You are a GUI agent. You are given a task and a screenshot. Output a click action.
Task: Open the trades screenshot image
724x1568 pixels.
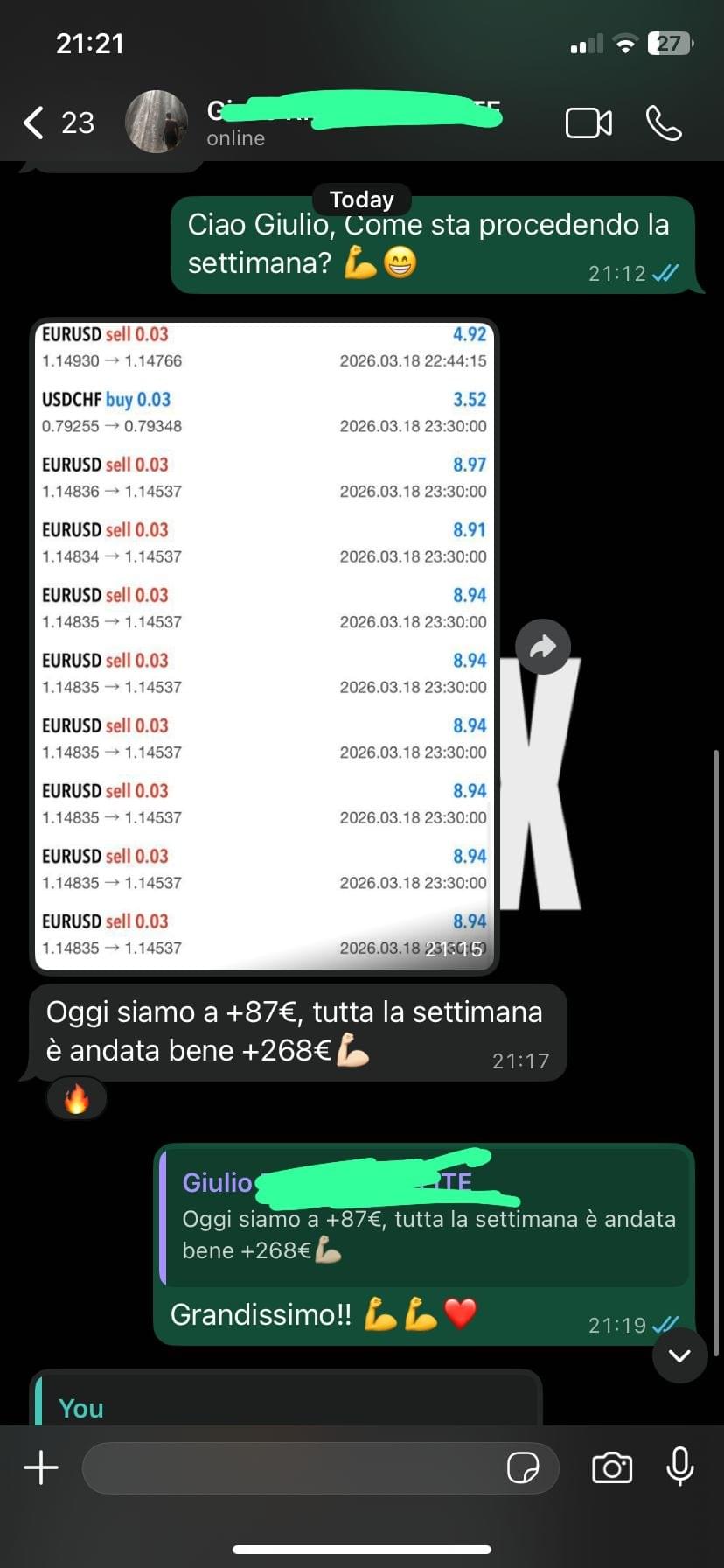pos(264,646)
